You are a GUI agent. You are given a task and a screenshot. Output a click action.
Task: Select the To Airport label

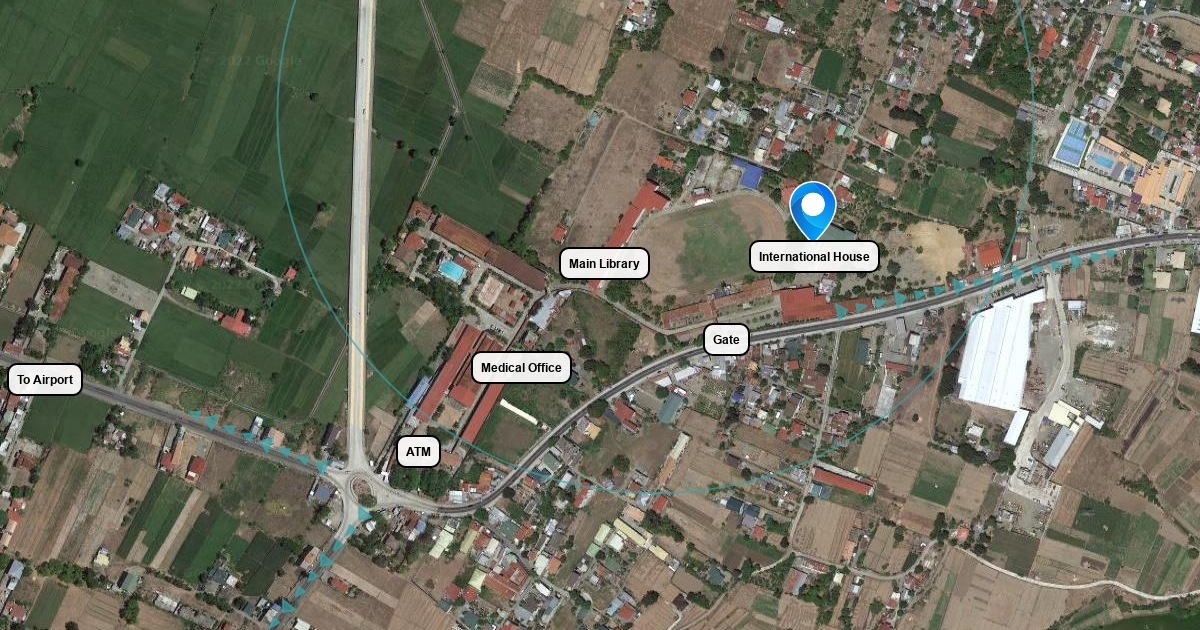[45, 380]
